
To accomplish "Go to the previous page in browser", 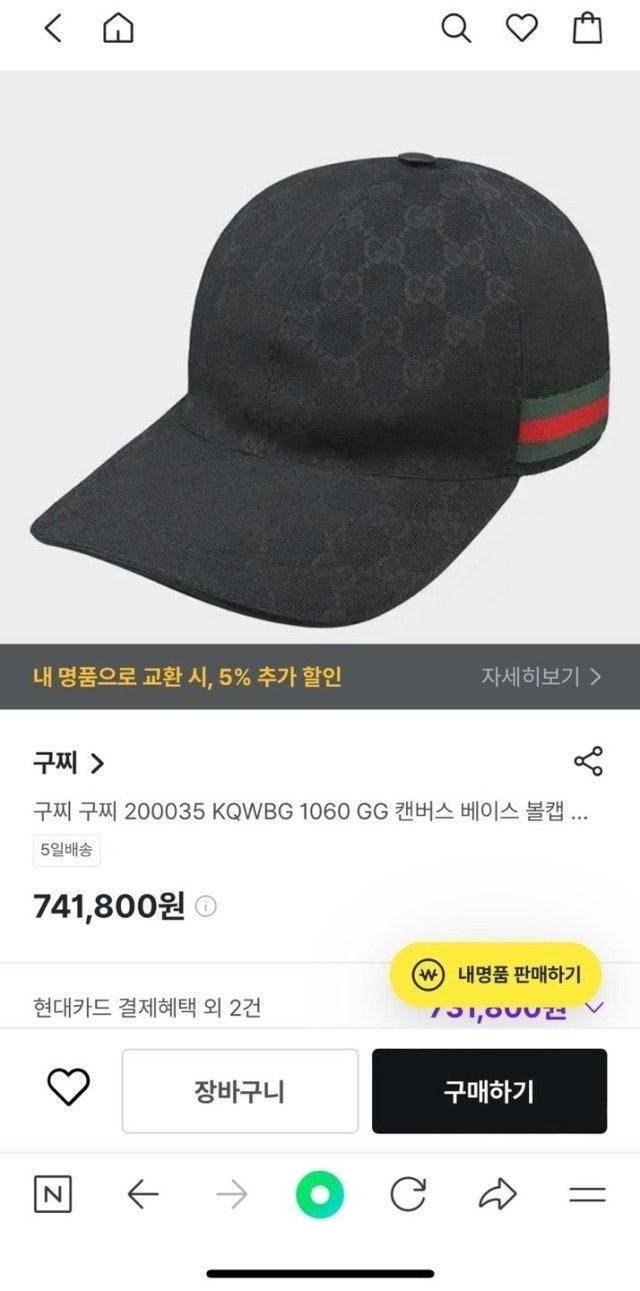I will coord(143,1194).
